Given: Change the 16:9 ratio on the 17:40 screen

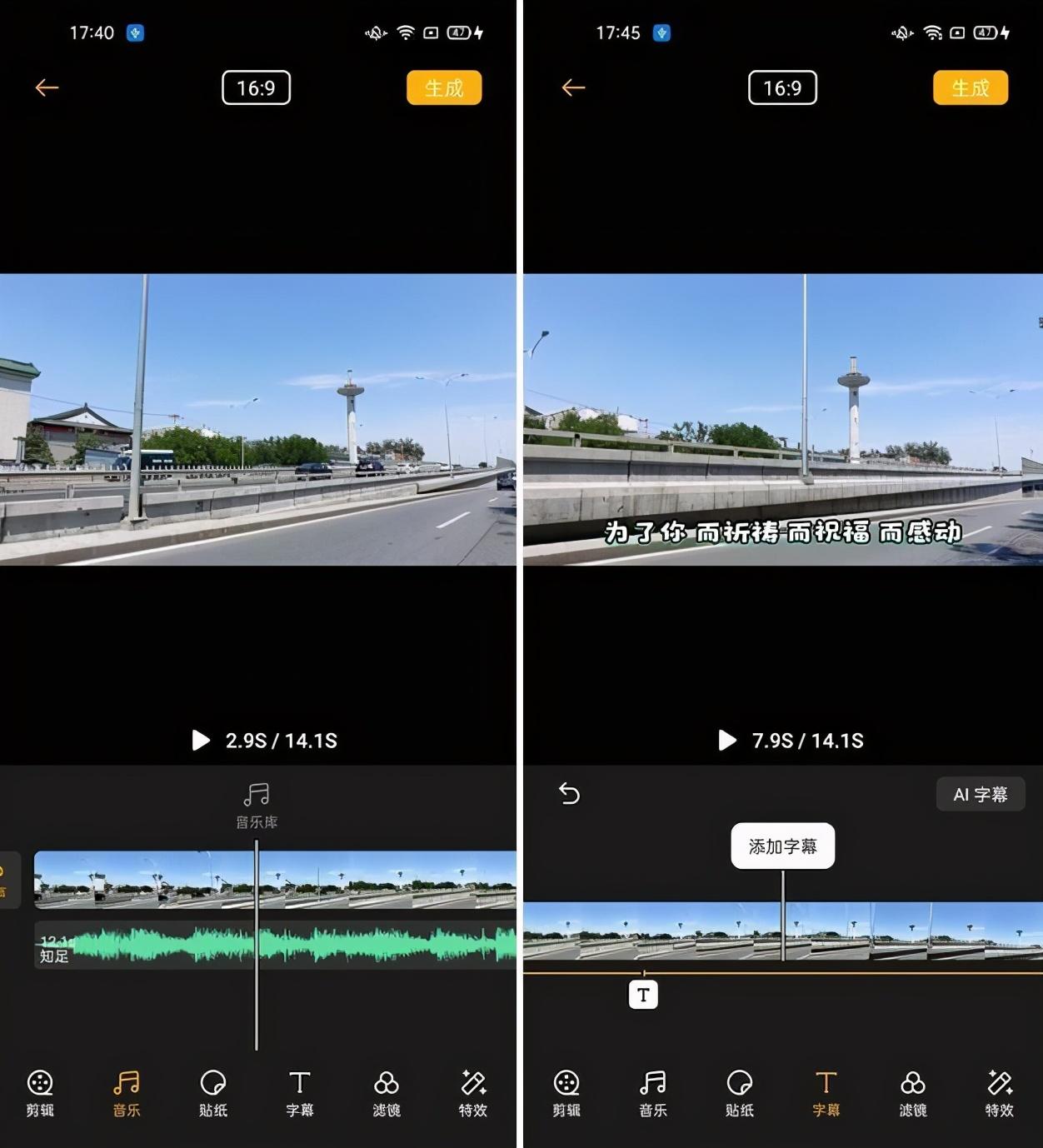Looking at the screenshot, I should click(256, 87).
